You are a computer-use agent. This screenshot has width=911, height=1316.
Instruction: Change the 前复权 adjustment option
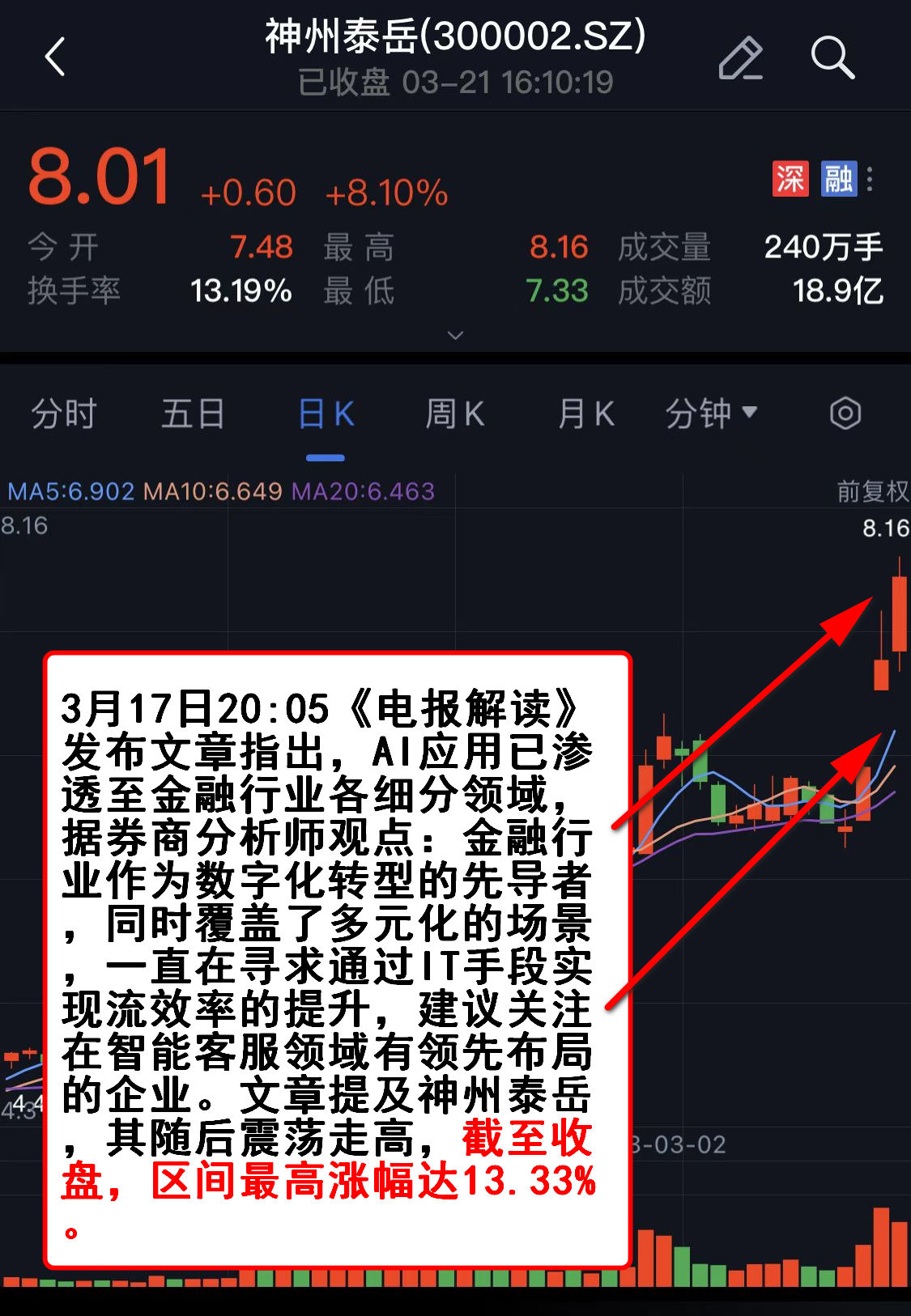tap(871, 491)
